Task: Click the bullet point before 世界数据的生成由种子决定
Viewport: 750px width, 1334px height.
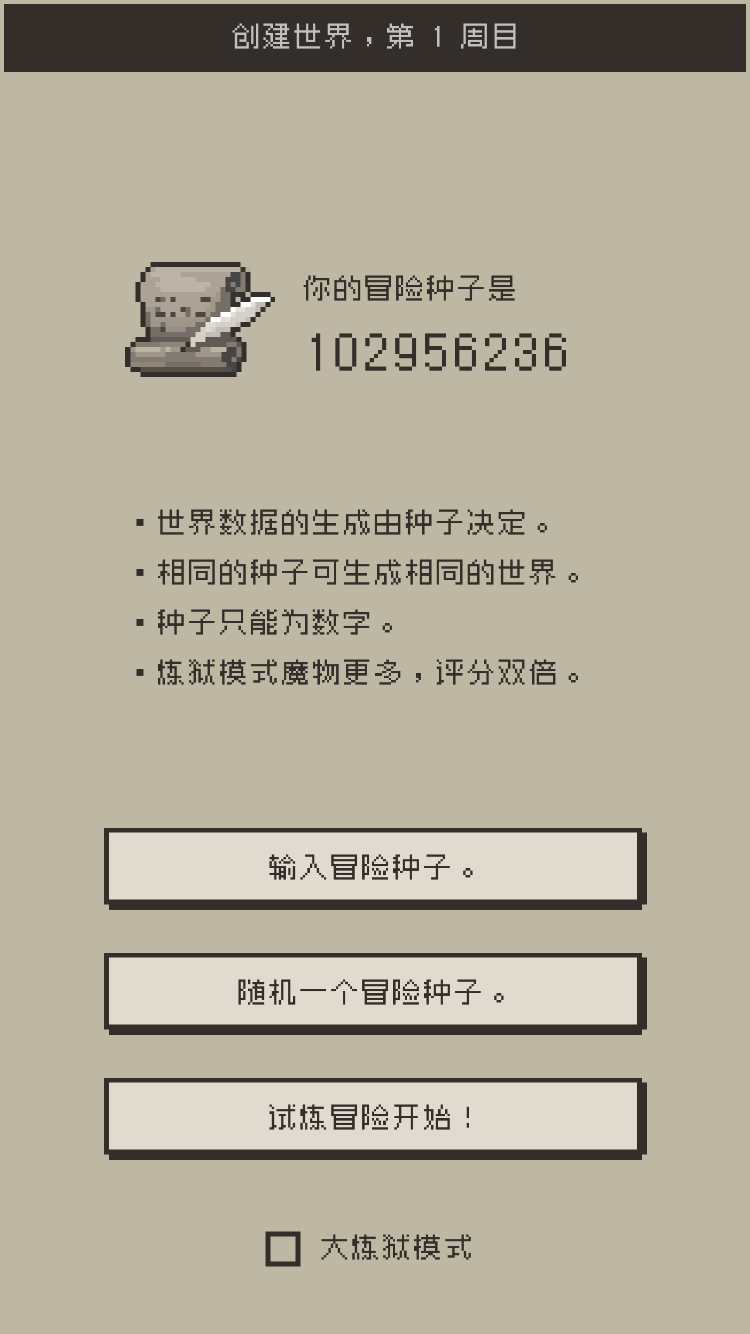Action: click(x=138, y=522)
